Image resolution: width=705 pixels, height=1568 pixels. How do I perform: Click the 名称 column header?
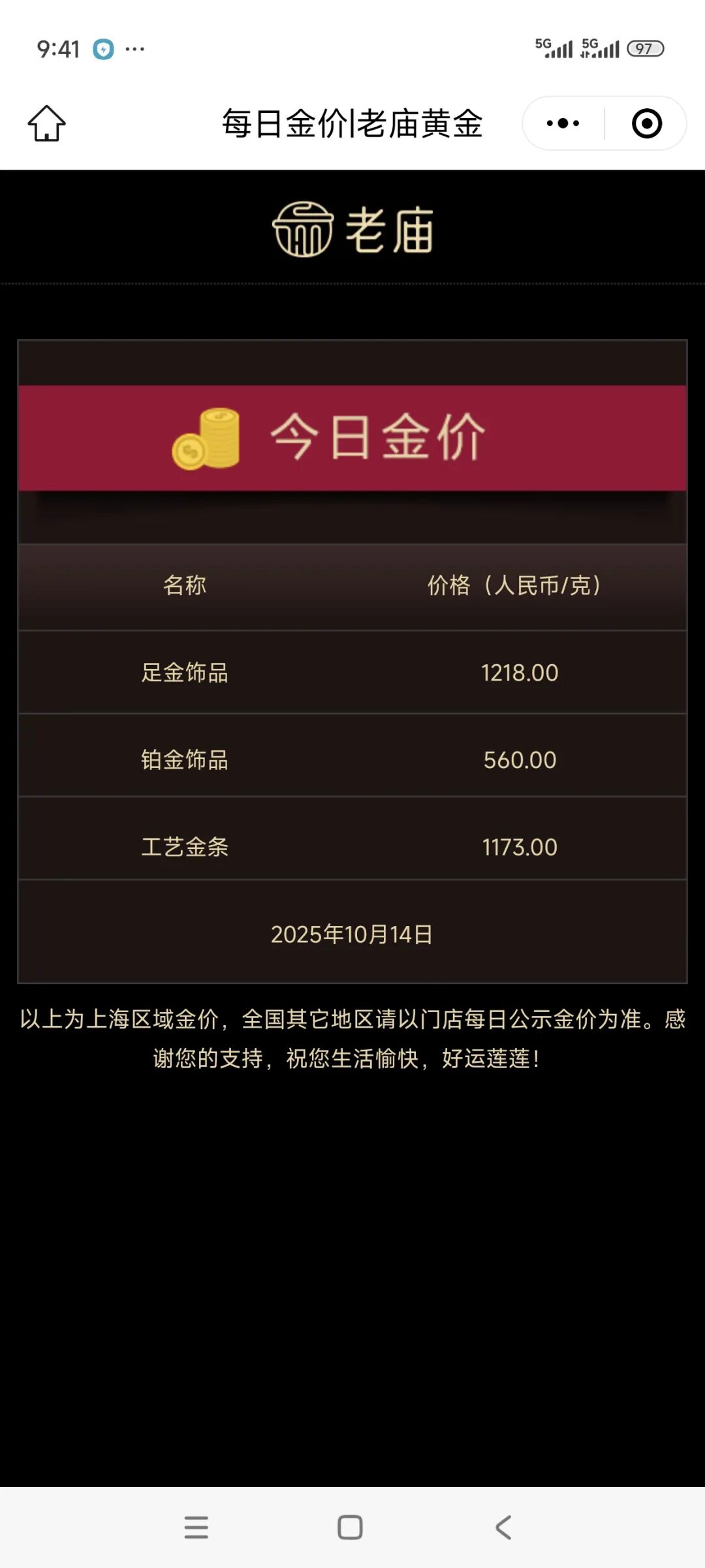(x=185, y=585)
